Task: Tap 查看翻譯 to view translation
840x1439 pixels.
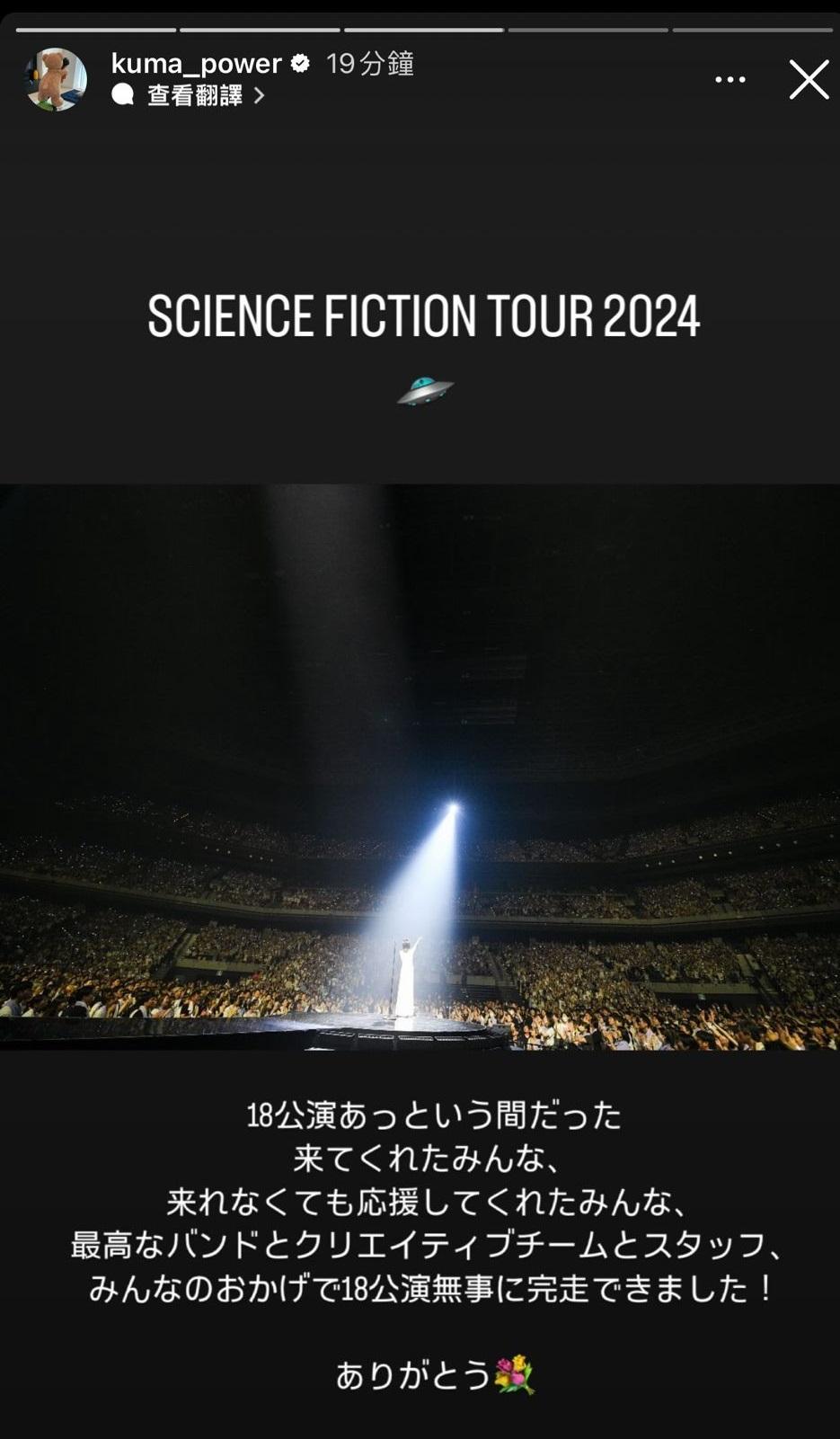Action: pos(195,95)
